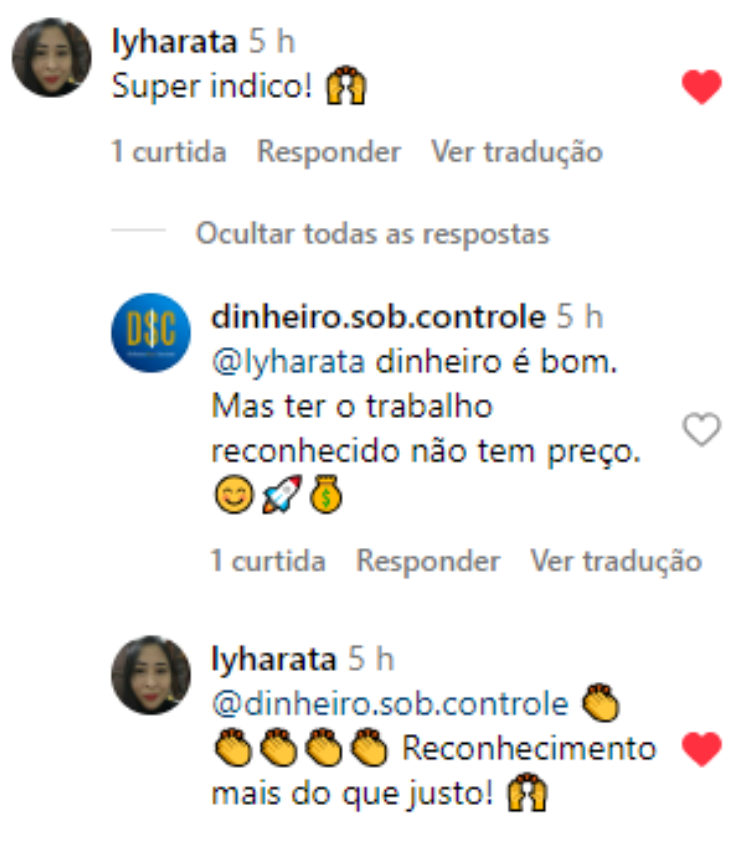Collapse replies with Ocultar todas as respostas
Image resolution: width=748 pixels, height=844 pixels.
click(x=372, y=234)
